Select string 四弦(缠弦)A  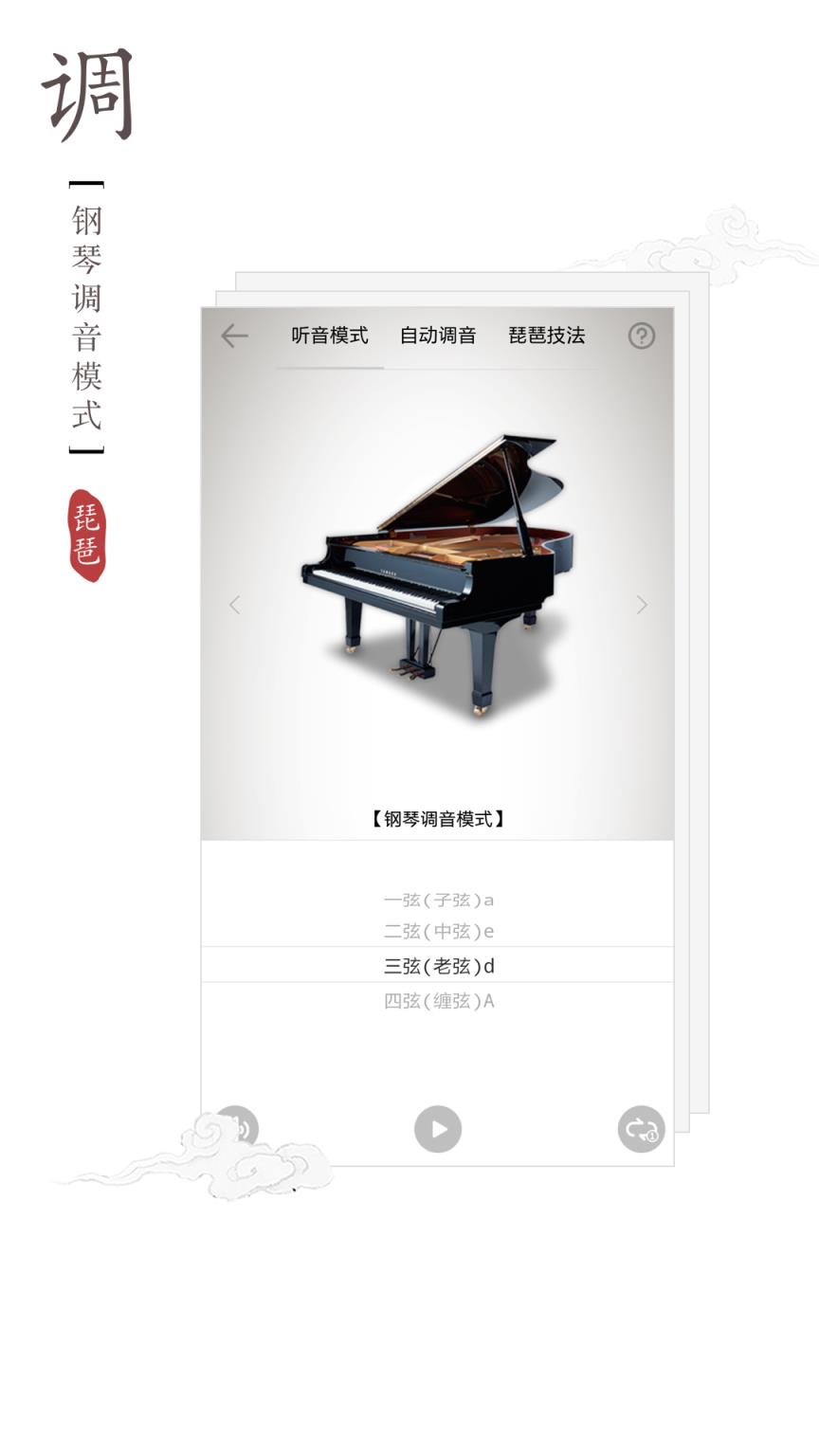(x=438, y=999)
